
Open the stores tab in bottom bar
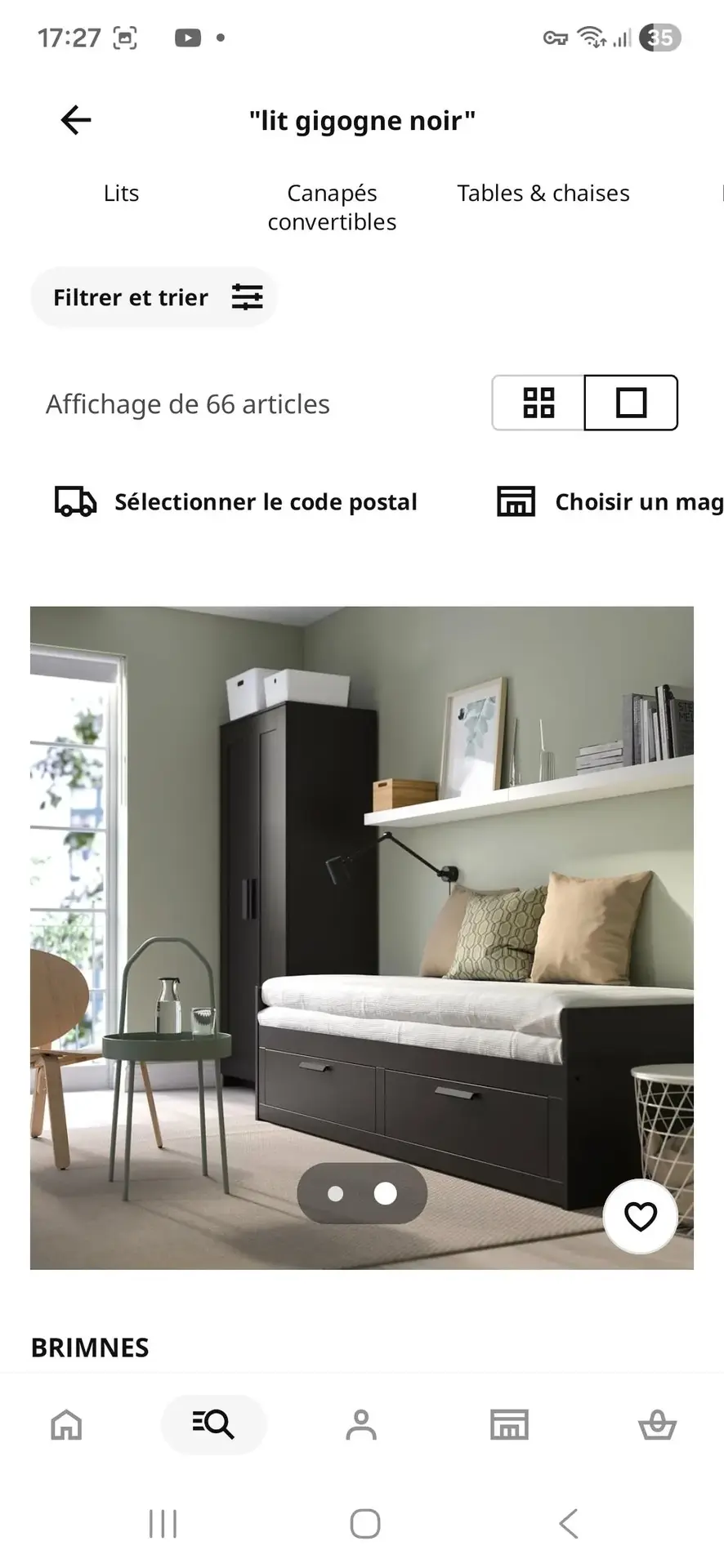coord(509,1425)
